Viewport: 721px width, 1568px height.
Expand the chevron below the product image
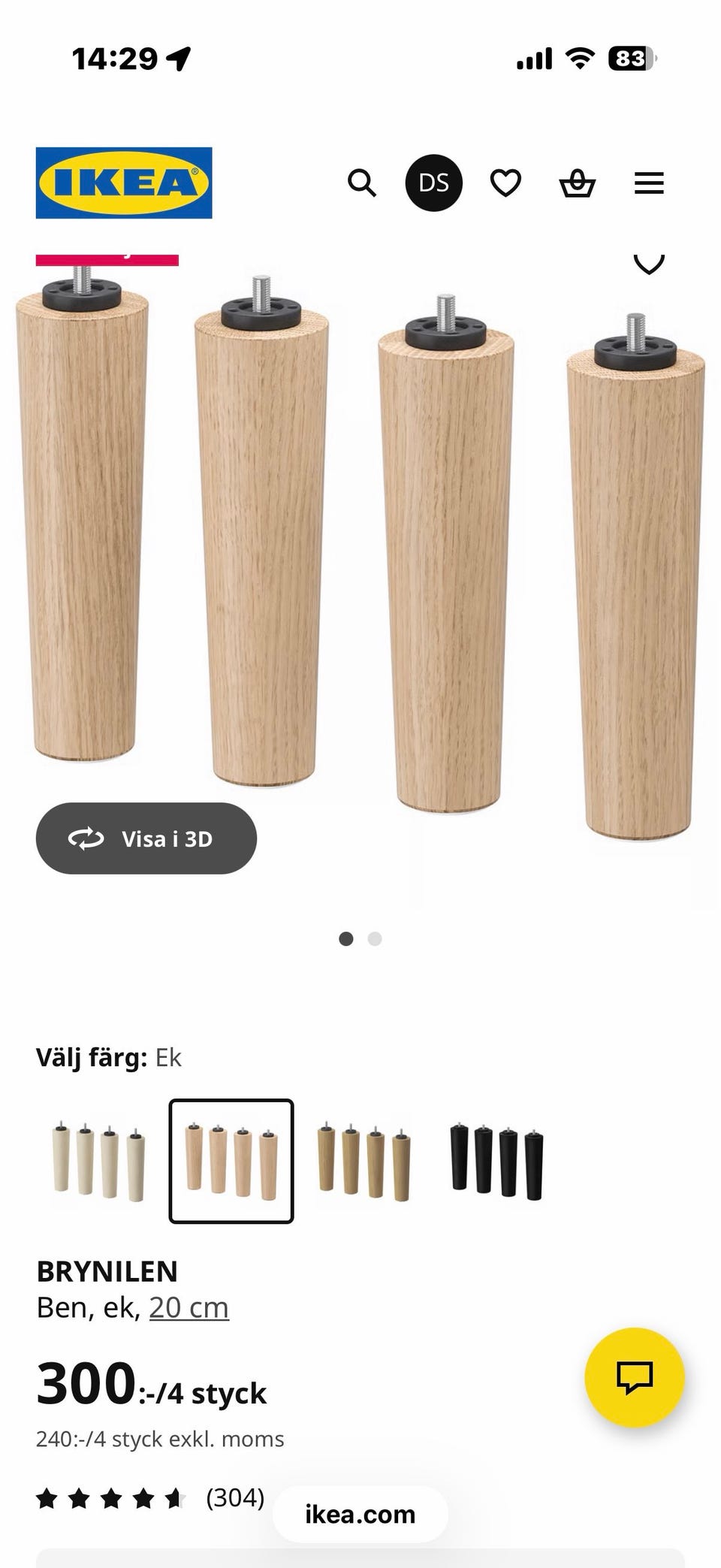648,262
